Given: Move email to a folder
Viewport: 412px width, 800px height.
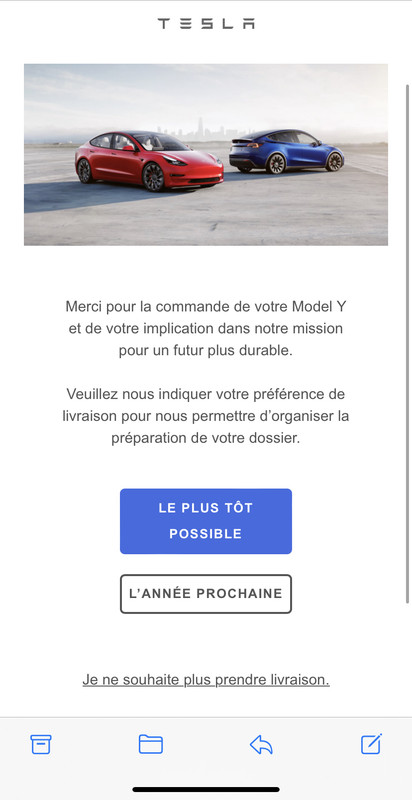Looking at the screenshot, I should [151, 744].
